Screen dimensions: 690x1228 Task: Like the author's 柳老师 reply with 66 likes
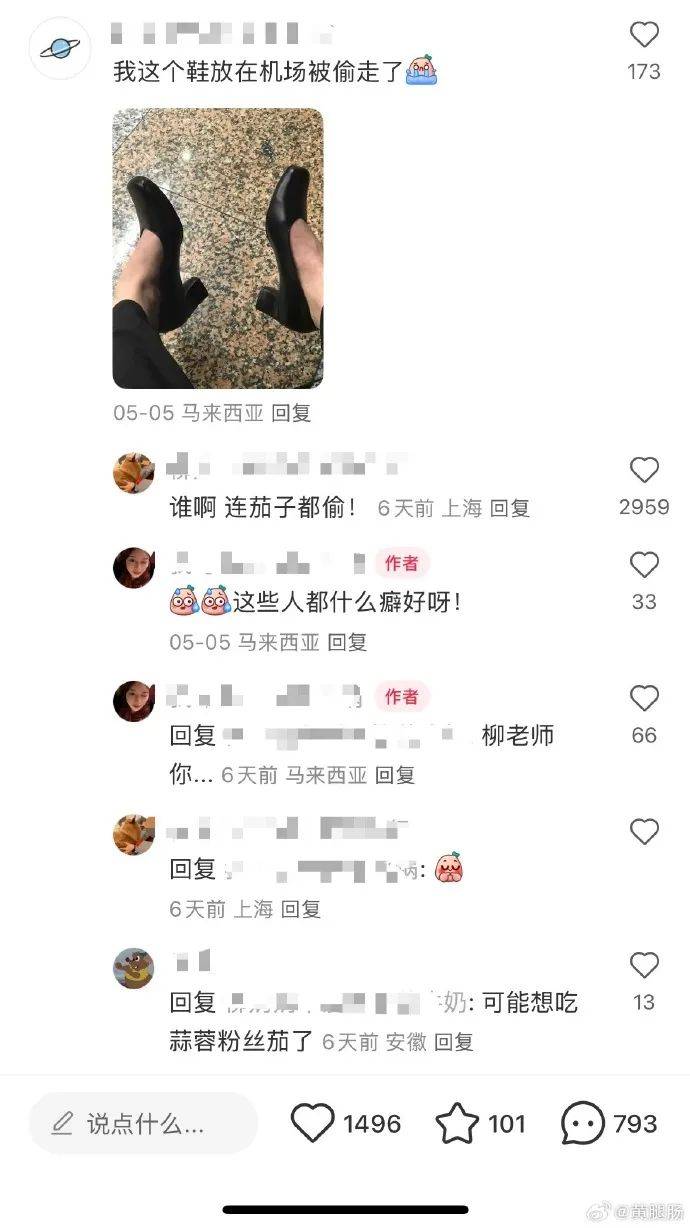coord(644,699)
